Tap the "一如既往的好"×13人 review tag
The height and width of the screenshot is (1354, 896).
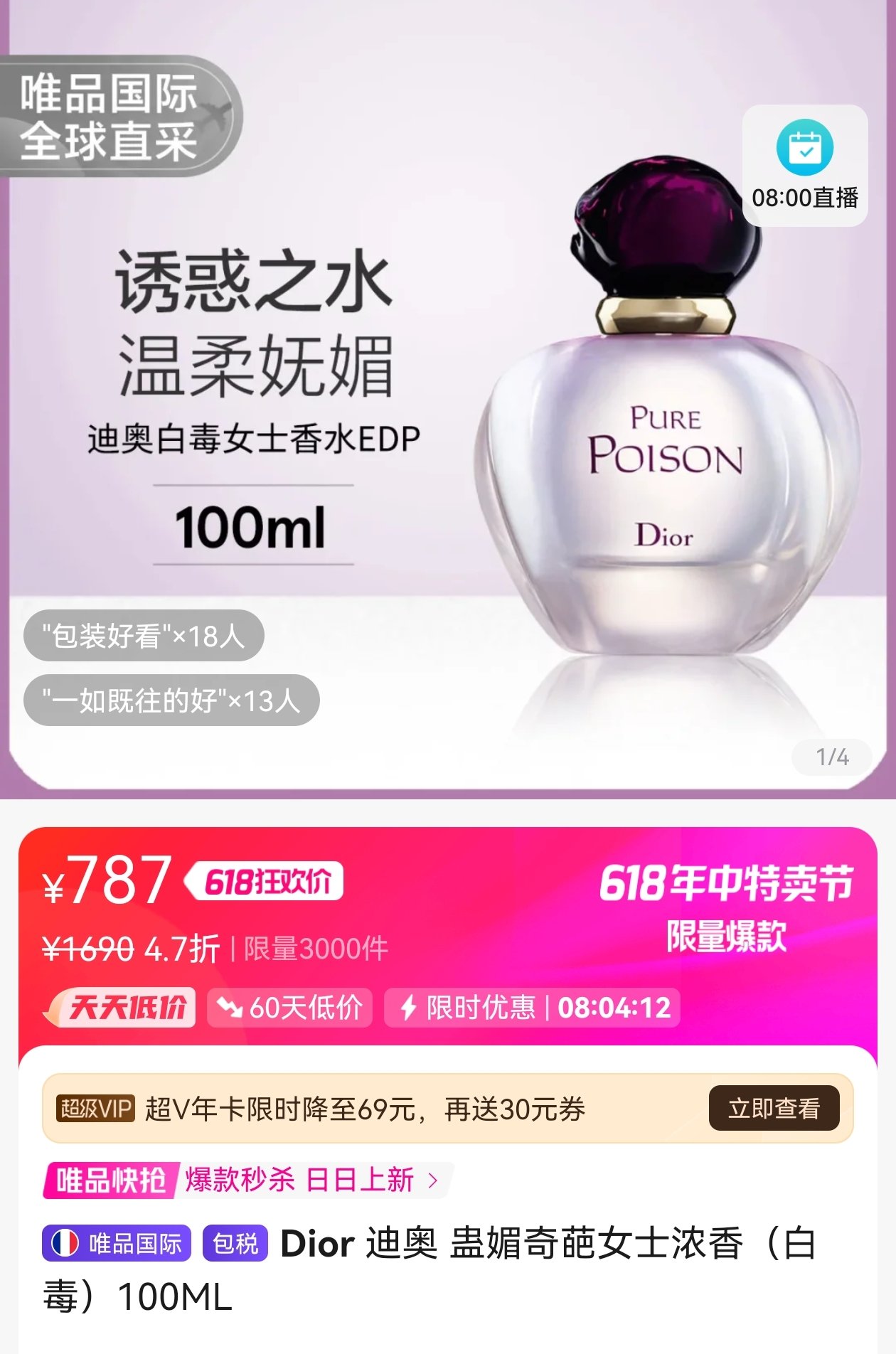coord(171,700)
